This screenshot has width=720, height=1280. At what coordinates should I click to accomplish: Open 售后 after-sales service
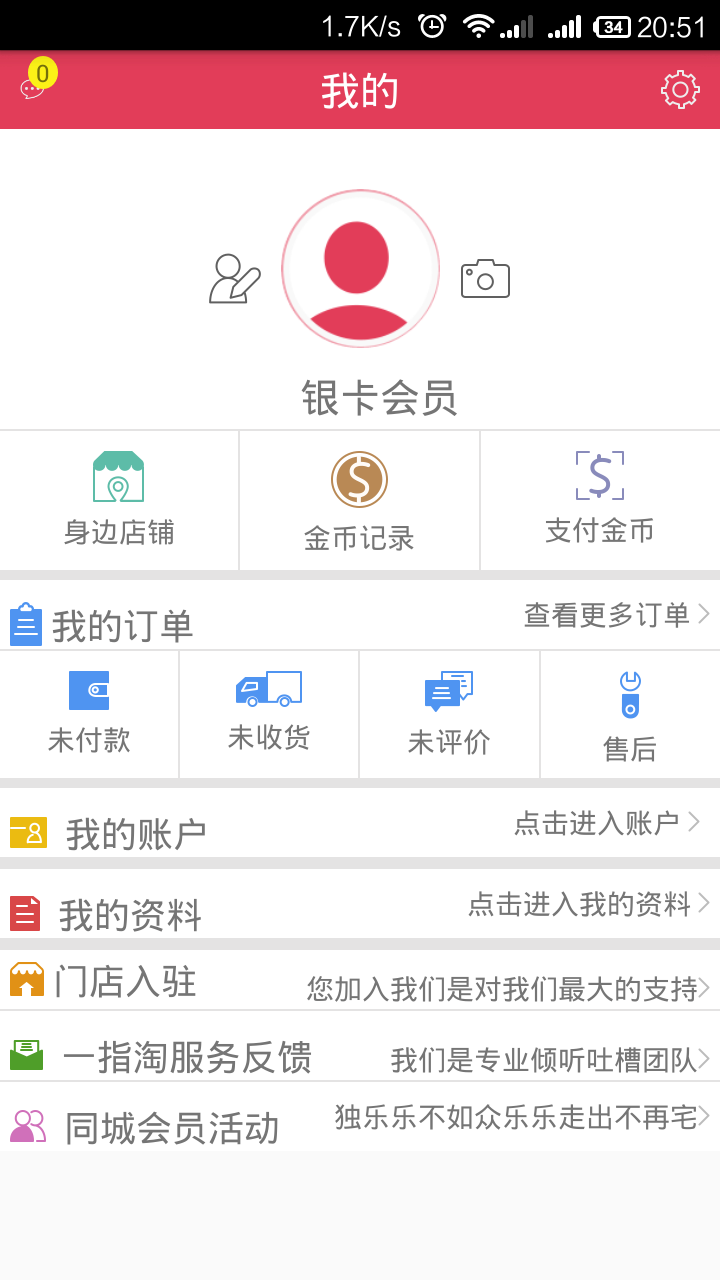click(629, 713)
